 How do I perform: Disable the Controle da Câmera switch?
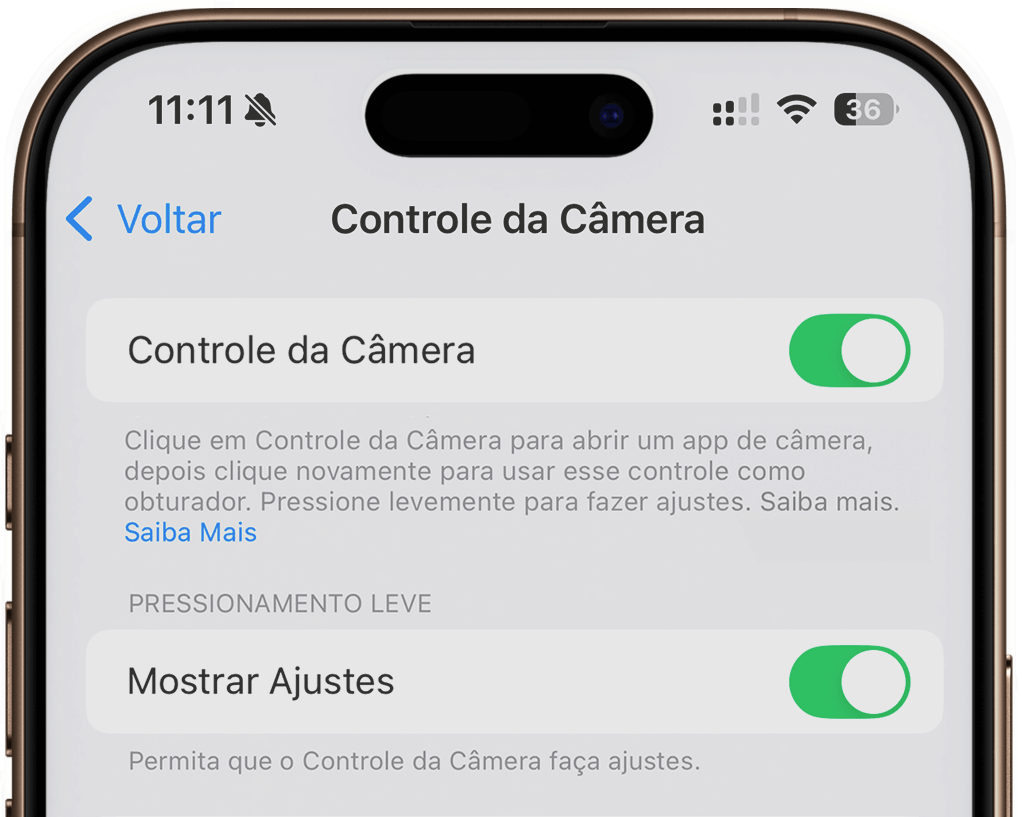click(x=849, y=351)
